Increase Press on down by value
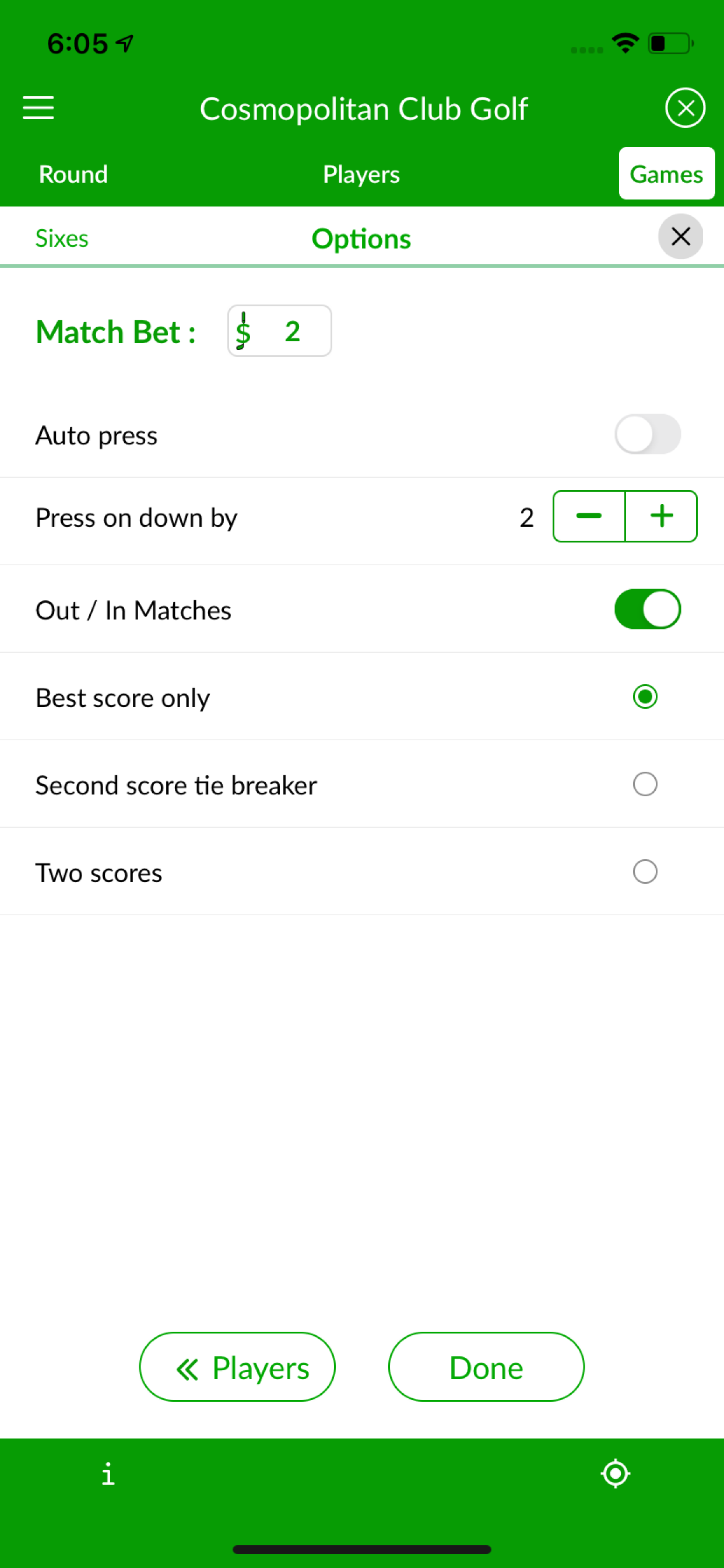 pyautogui.click(x=661, y=516)
